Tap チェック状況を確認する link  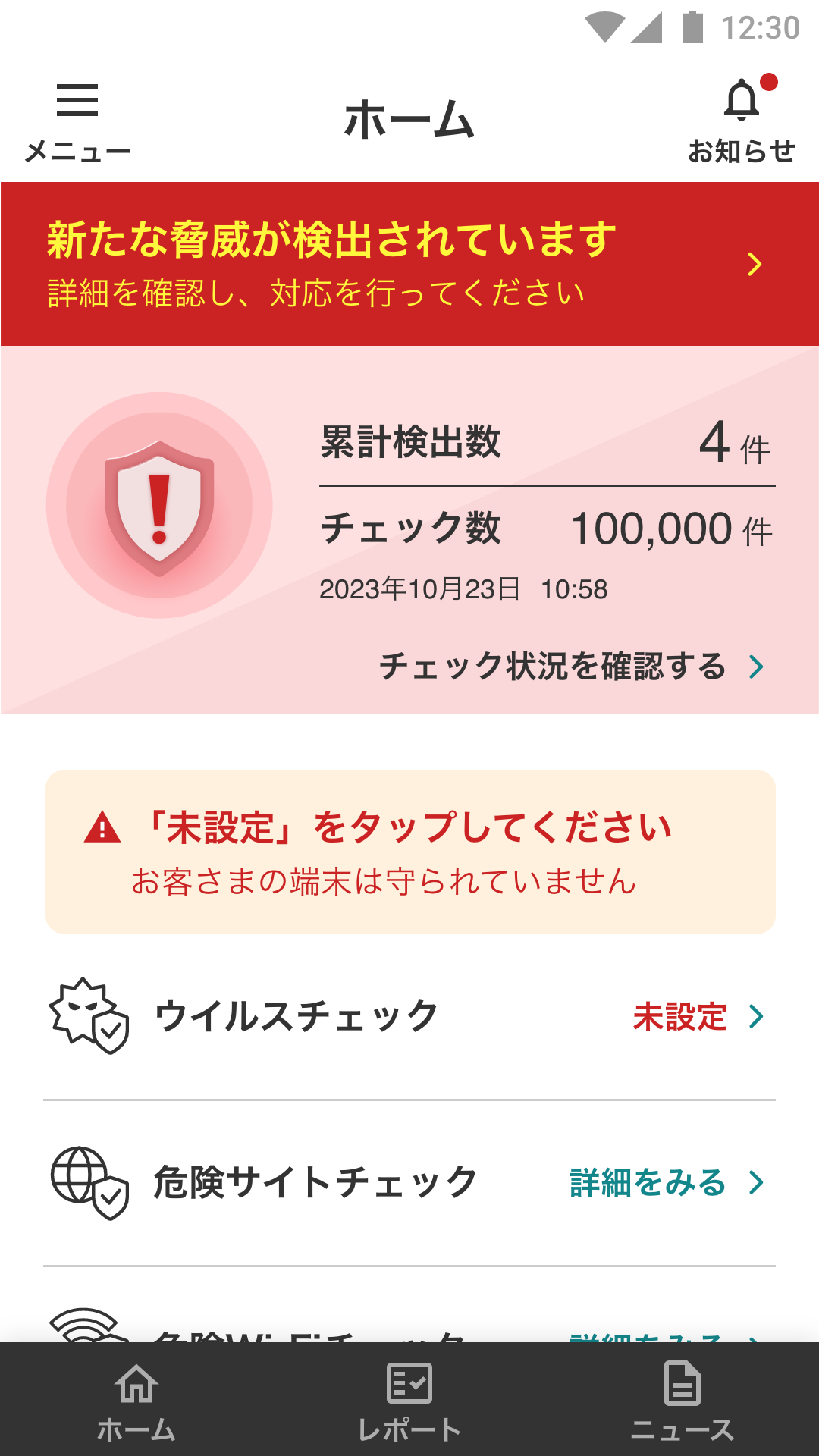(x=570, y=667)
